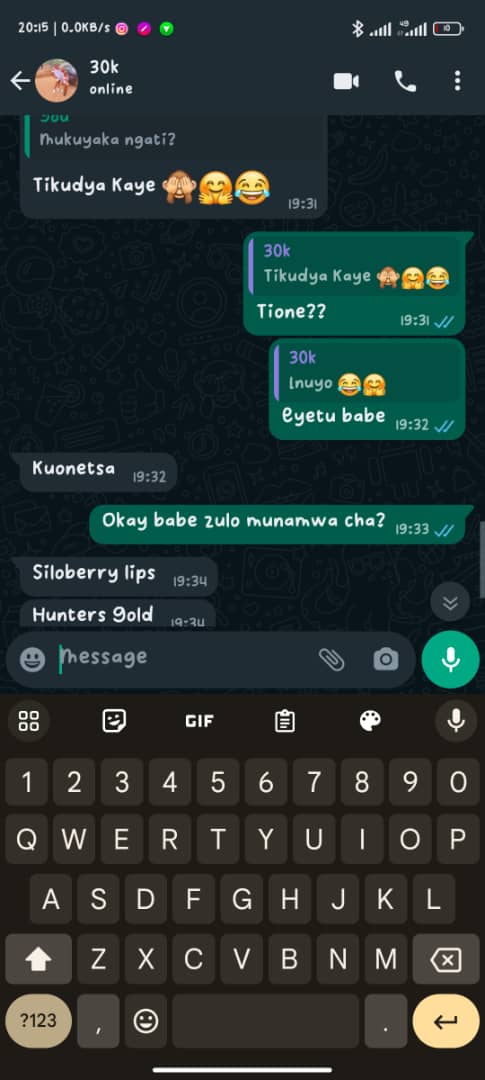485x1080 pixels.
Task: Open the keyboard sticker panel
Action: [114, 721]
